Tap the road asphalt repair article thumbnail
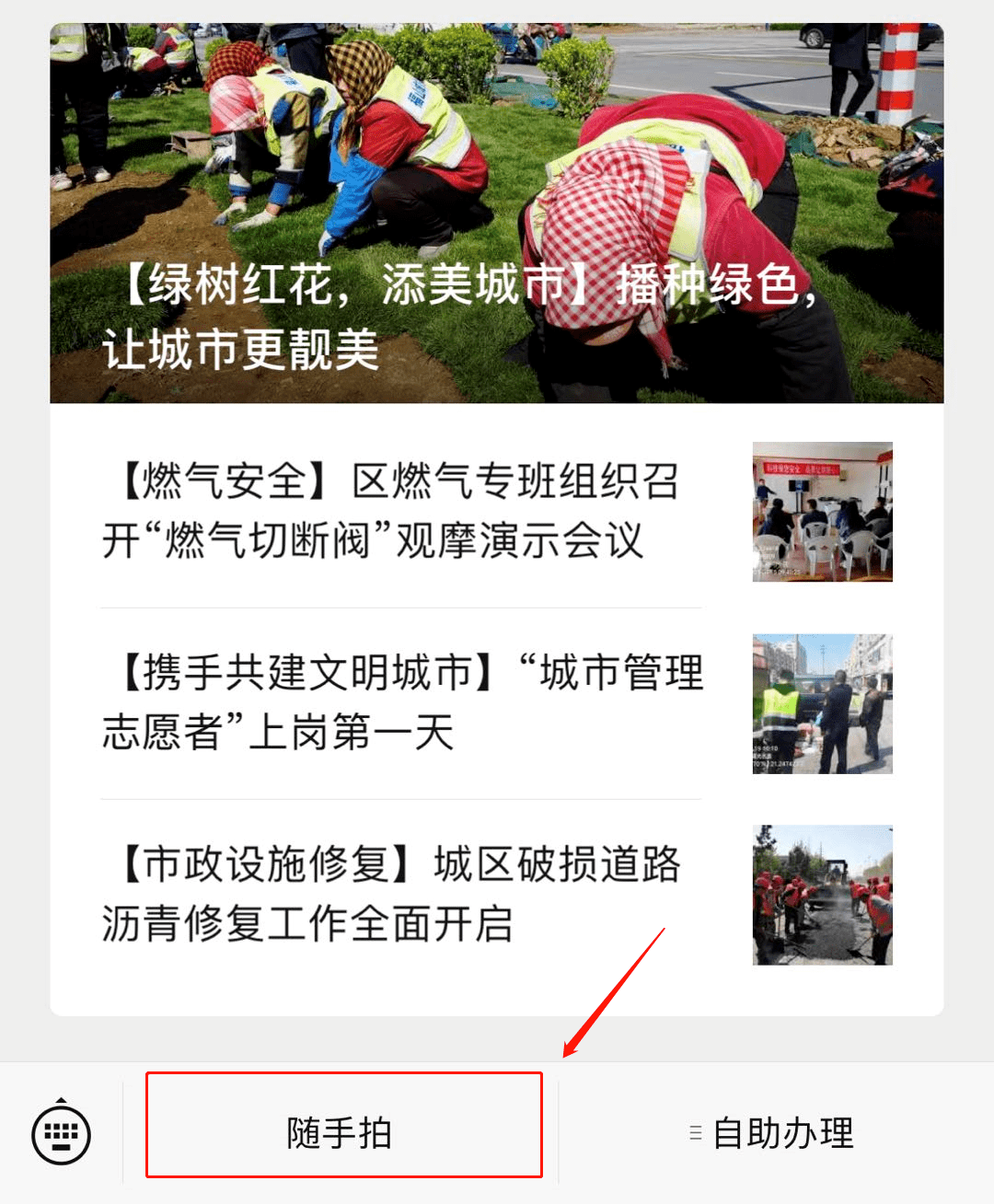994x1204 pixels. [x=822, y=895]
